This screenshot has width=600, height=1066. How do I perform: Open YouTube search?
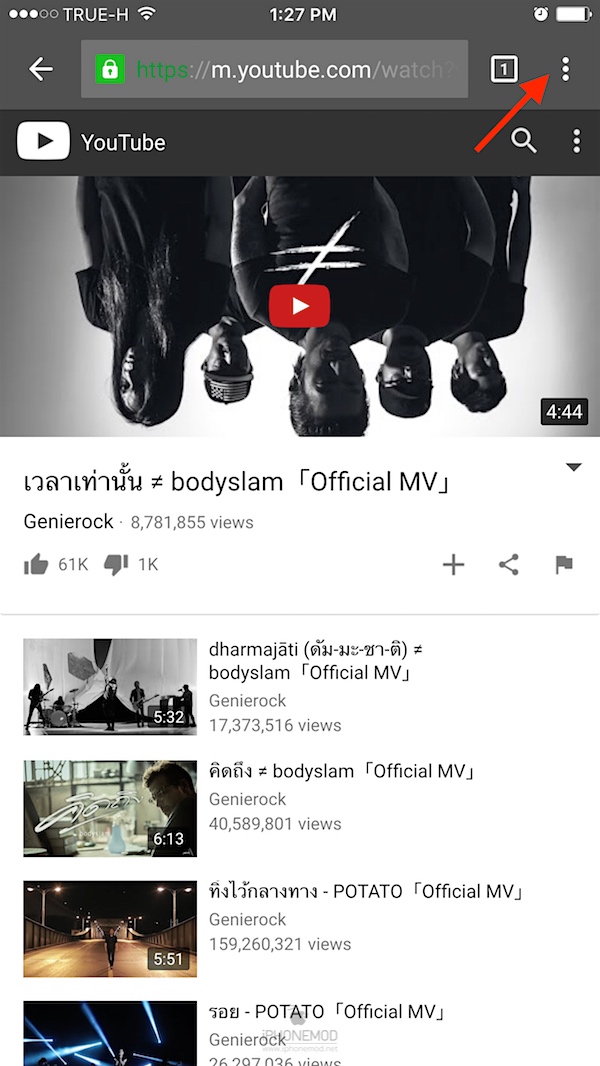tap(524, 141)
